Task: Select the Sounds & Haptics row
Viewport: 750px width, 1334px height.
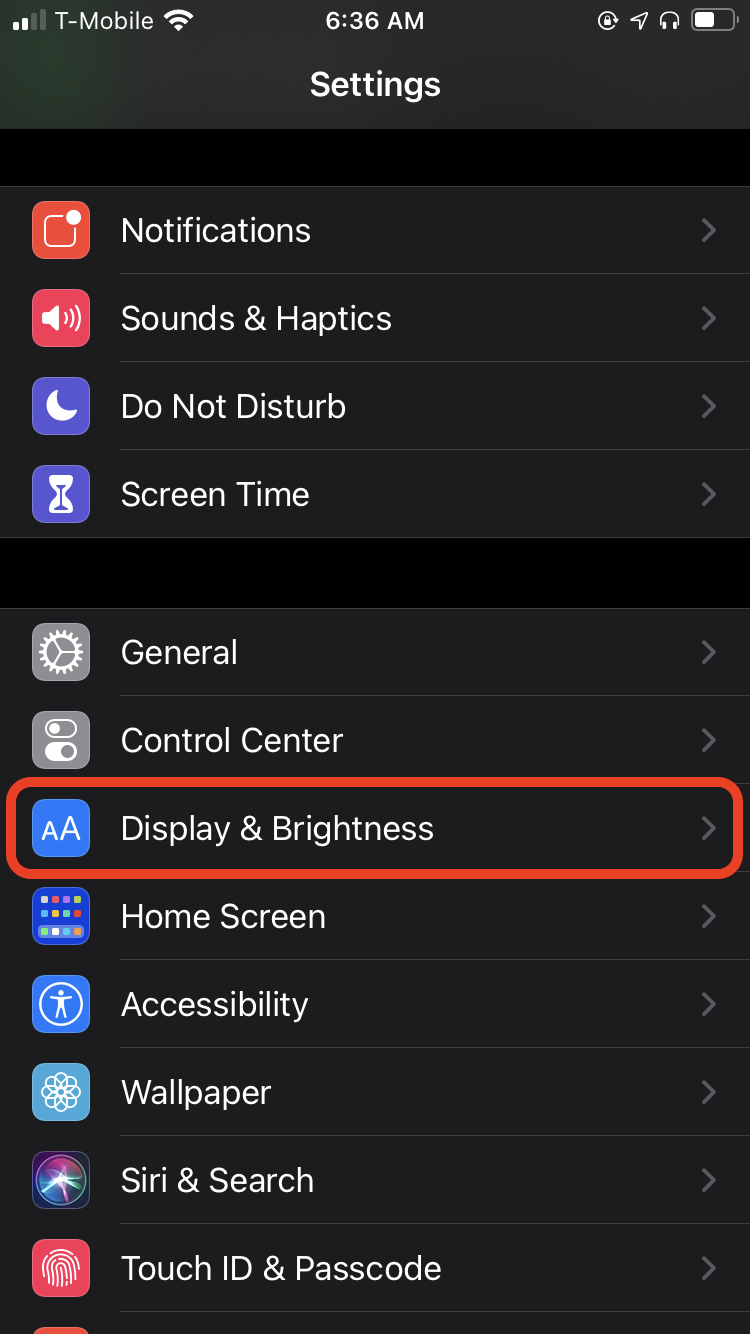Action: click(375, 318)
